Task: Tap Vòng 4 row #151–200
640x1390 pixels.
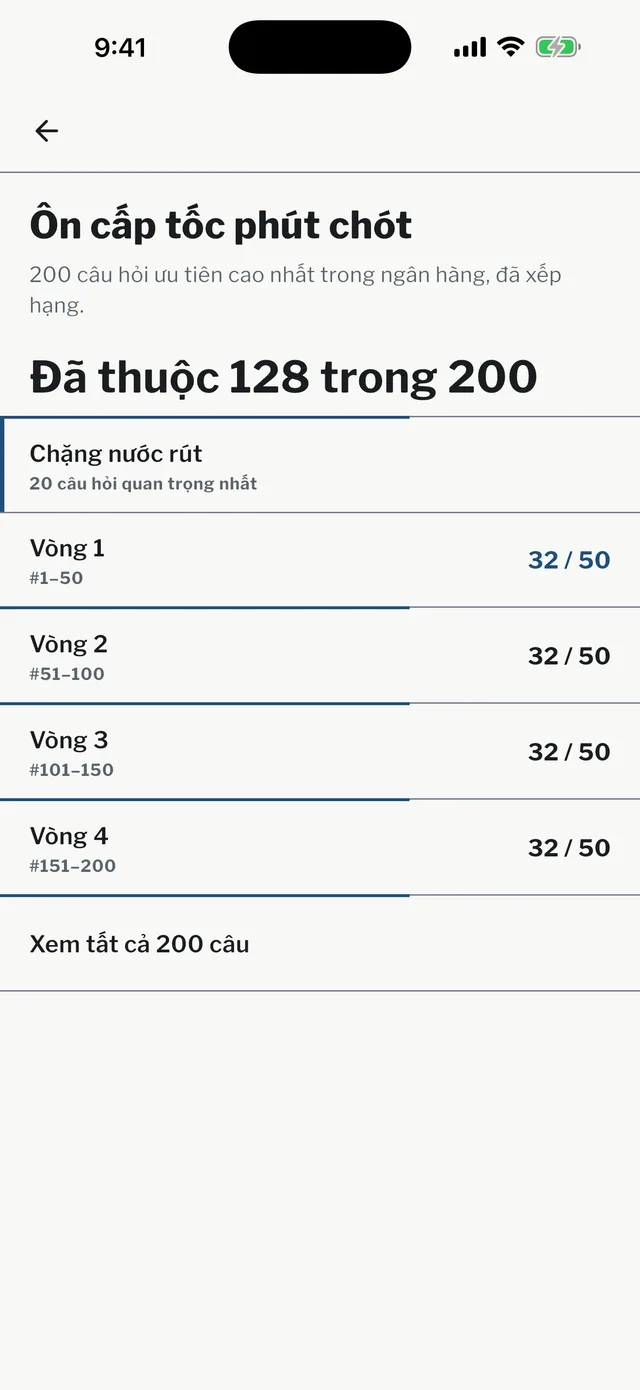Action: [320, 849]
